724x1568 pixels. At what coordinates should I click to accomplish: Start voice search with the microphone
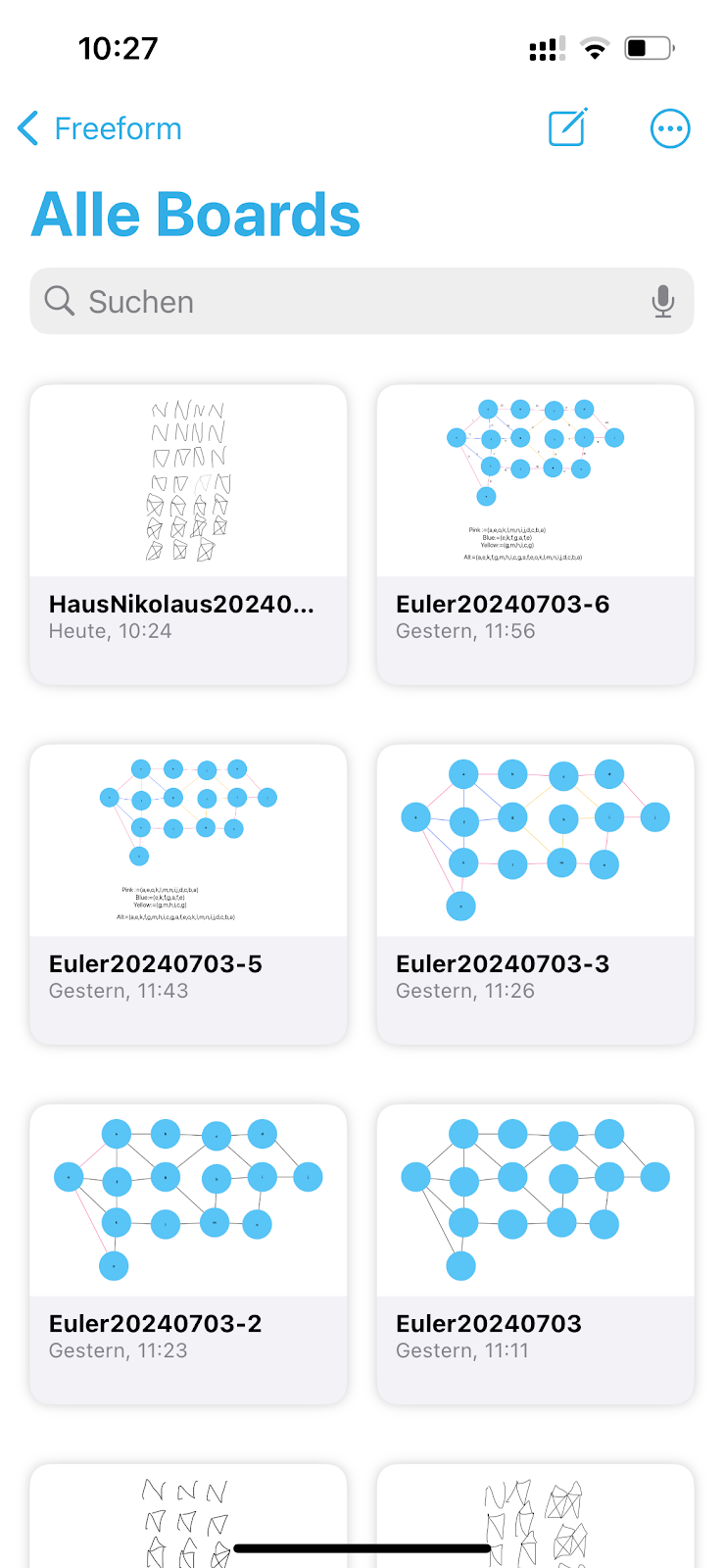click(663, 302)
